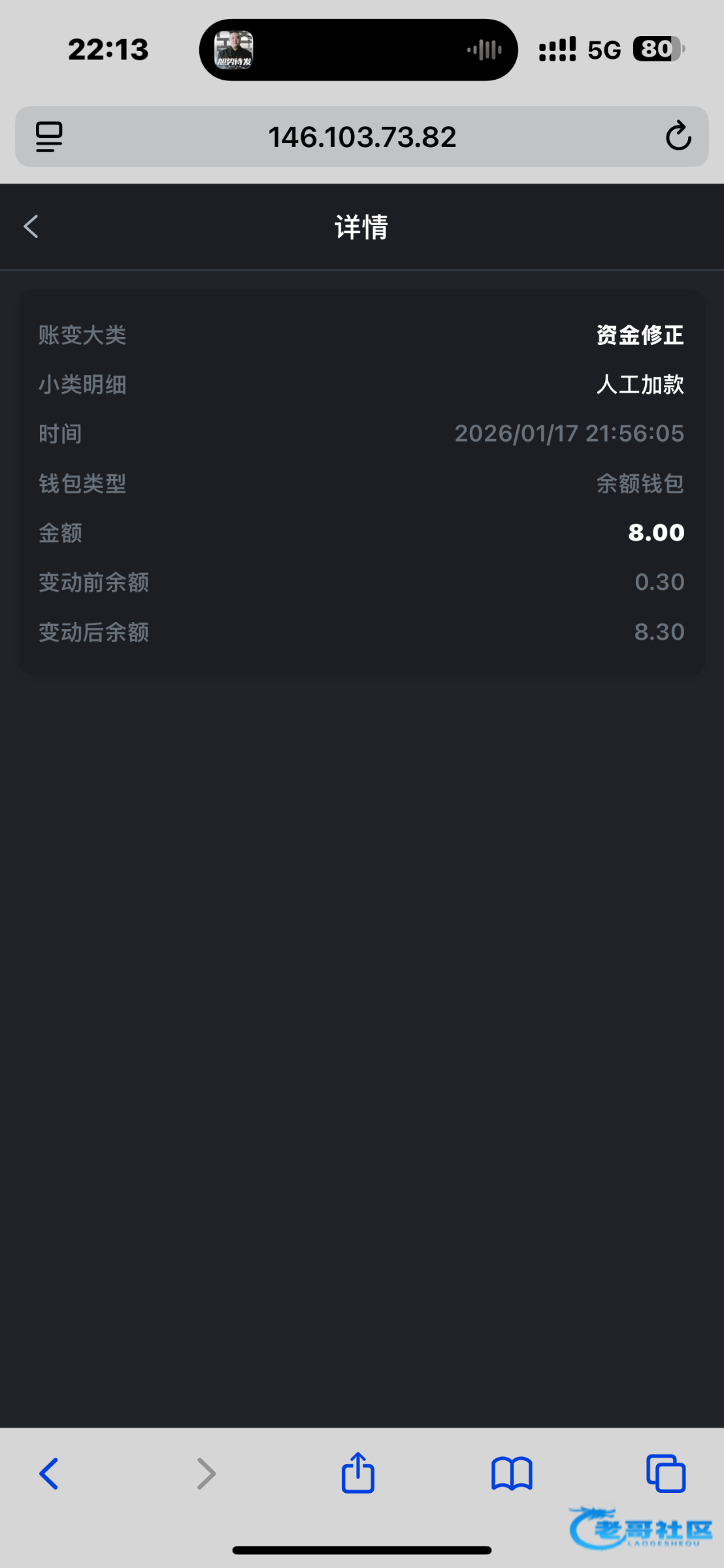The image size is (724, 1568).
Task: Open Safari bookmarks
Action: 512,1474
